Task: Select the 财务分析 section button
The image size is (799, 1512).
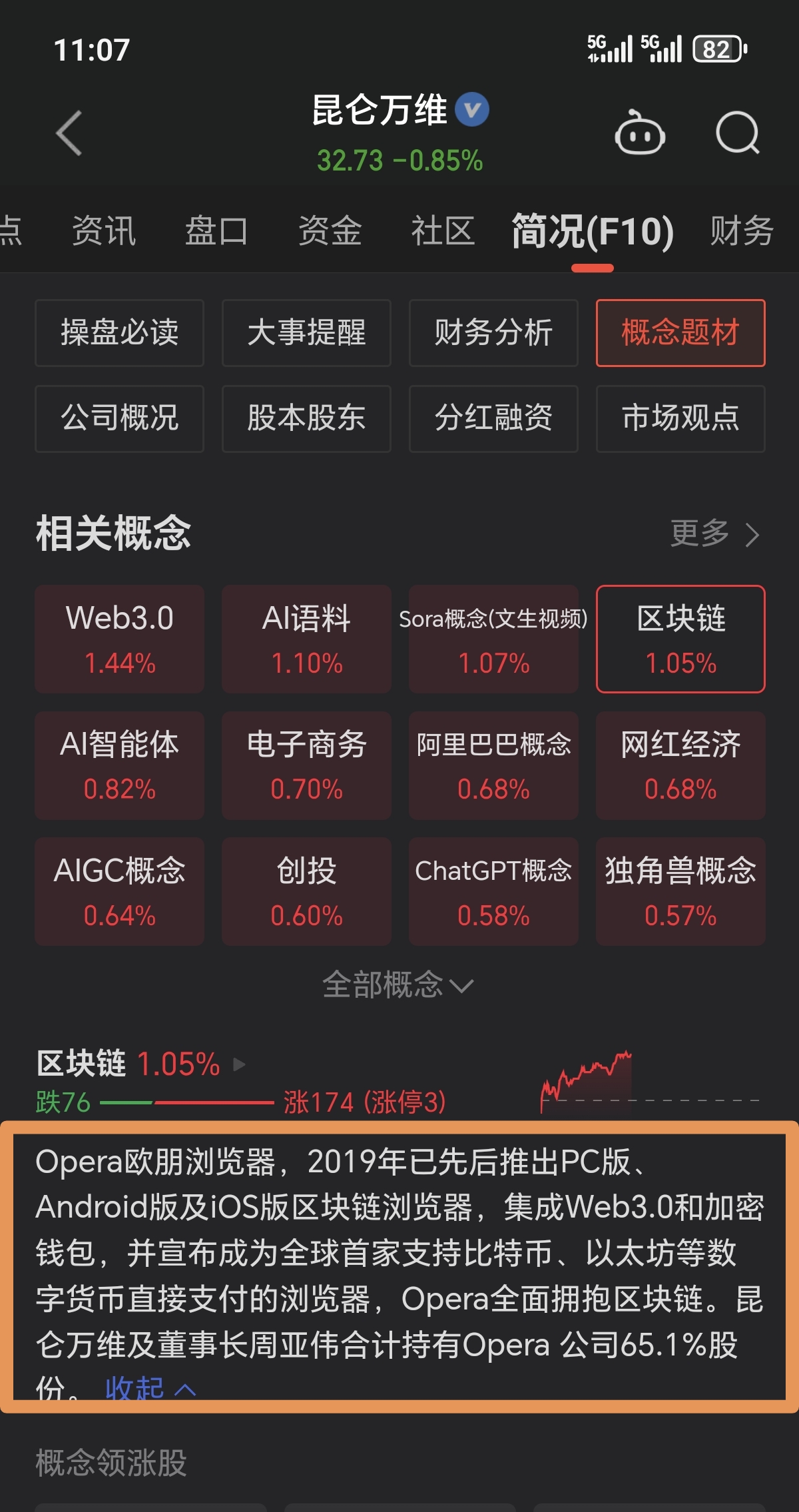Action: point(493,332)
